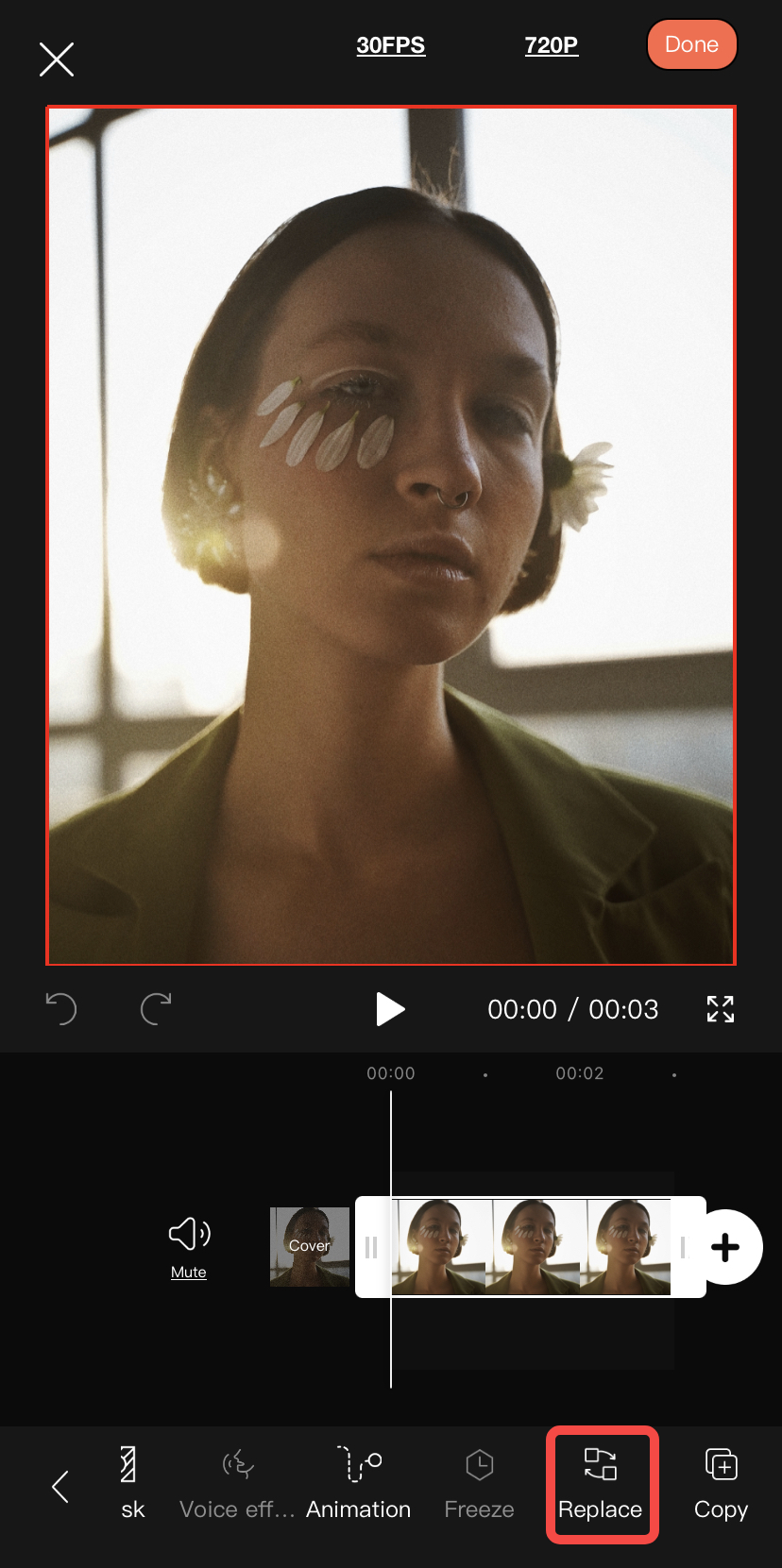Mute the clip audio
This screenshot has width=782, height=1568.
(x=189, y=1247)
